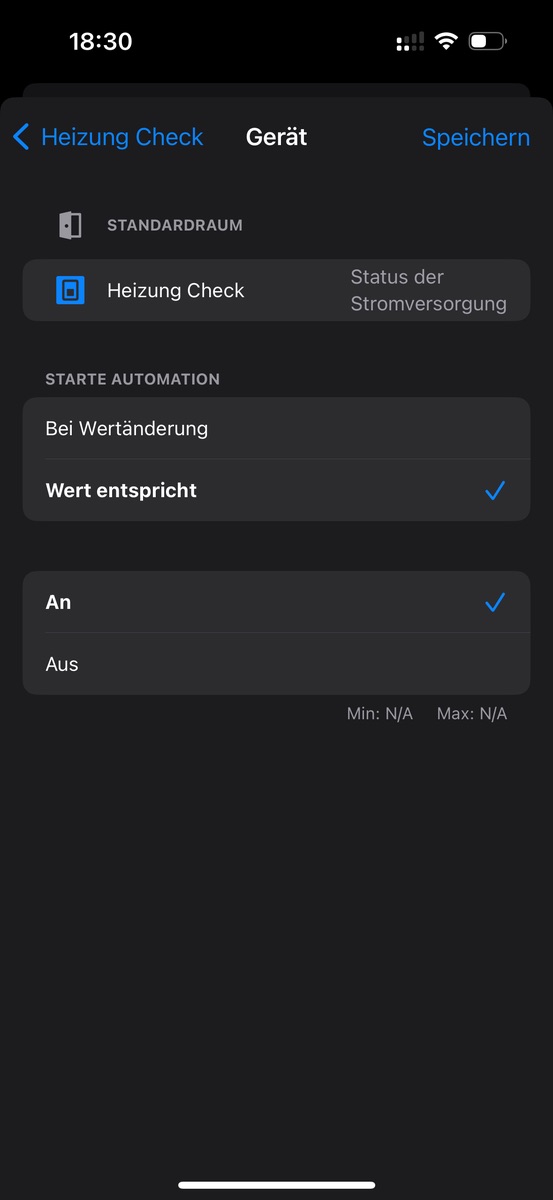Select the An value
The width and height of the screenshot is (553, 1200).
(276, 602)
